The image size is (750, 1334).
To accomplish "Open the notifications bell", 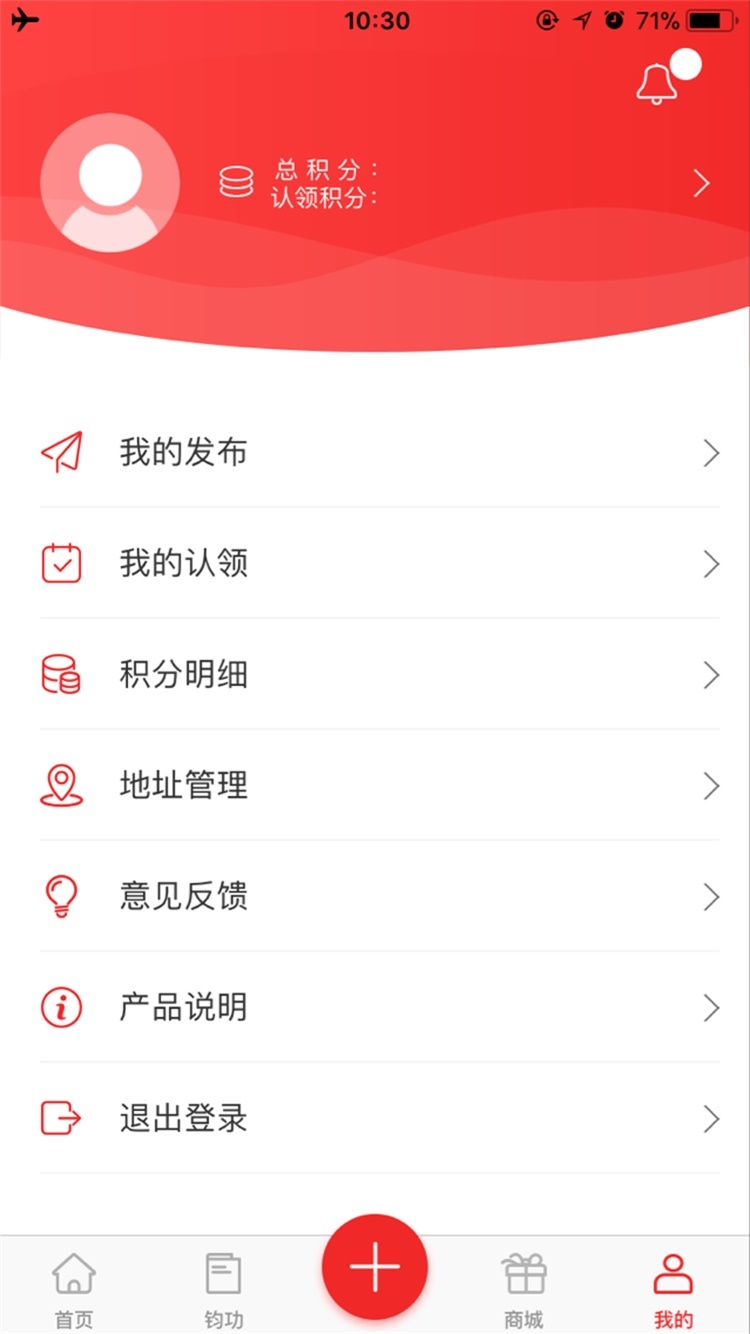I will pyautogui.click(x=657, y=82).
